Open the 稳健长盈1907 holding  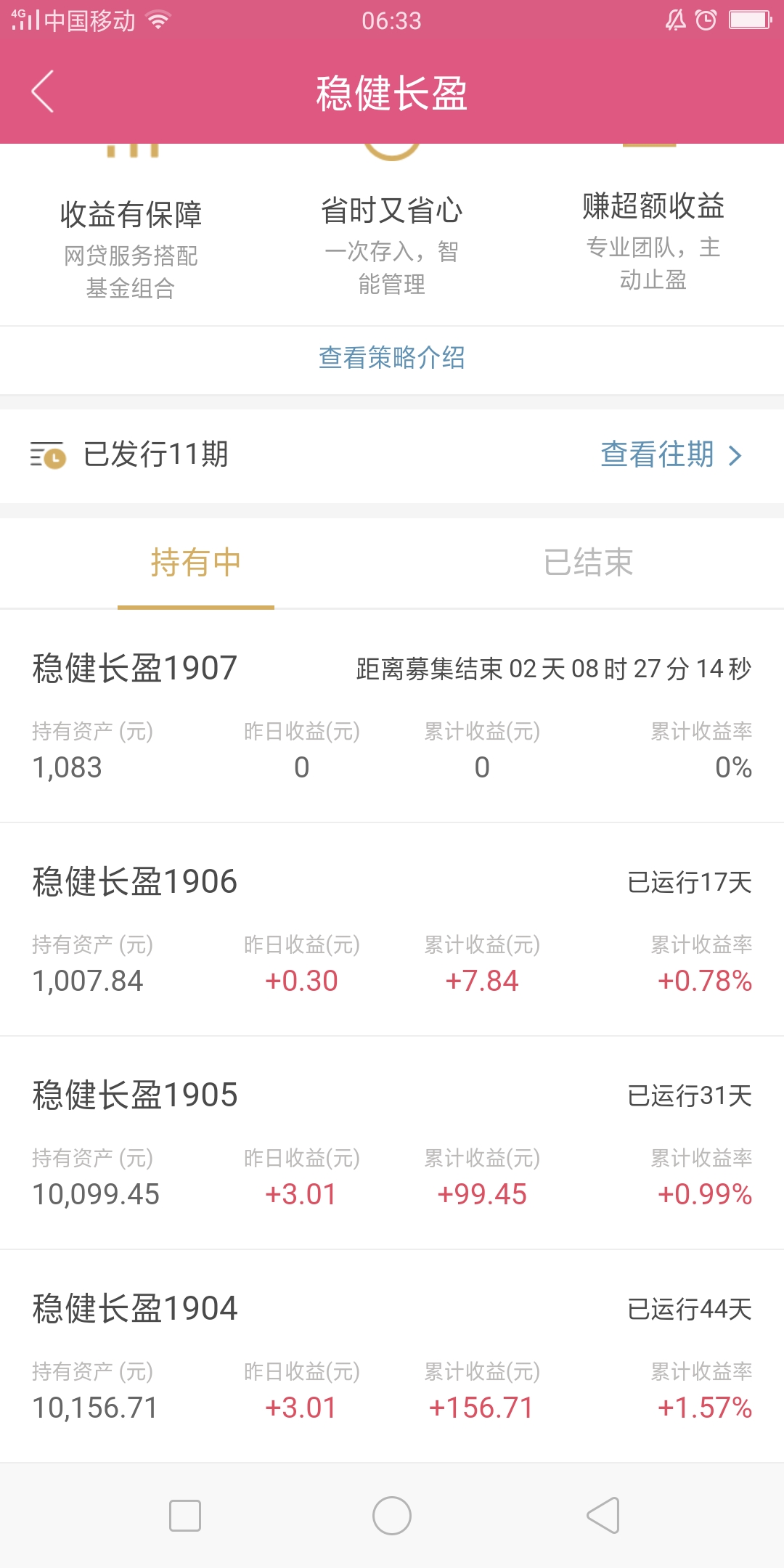click(x=392, y=716)
